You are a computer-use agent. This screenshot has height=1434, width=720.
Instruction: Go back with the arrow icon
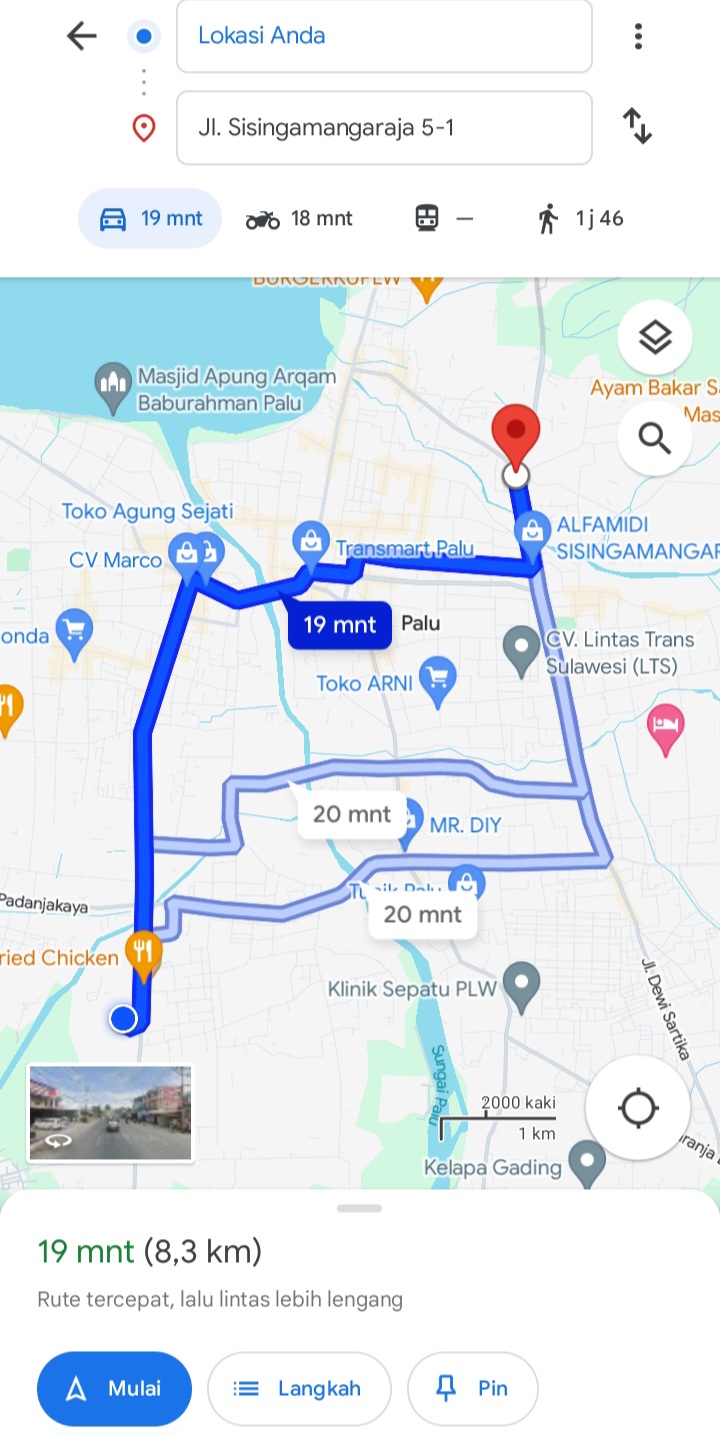[x=81, y=37]
